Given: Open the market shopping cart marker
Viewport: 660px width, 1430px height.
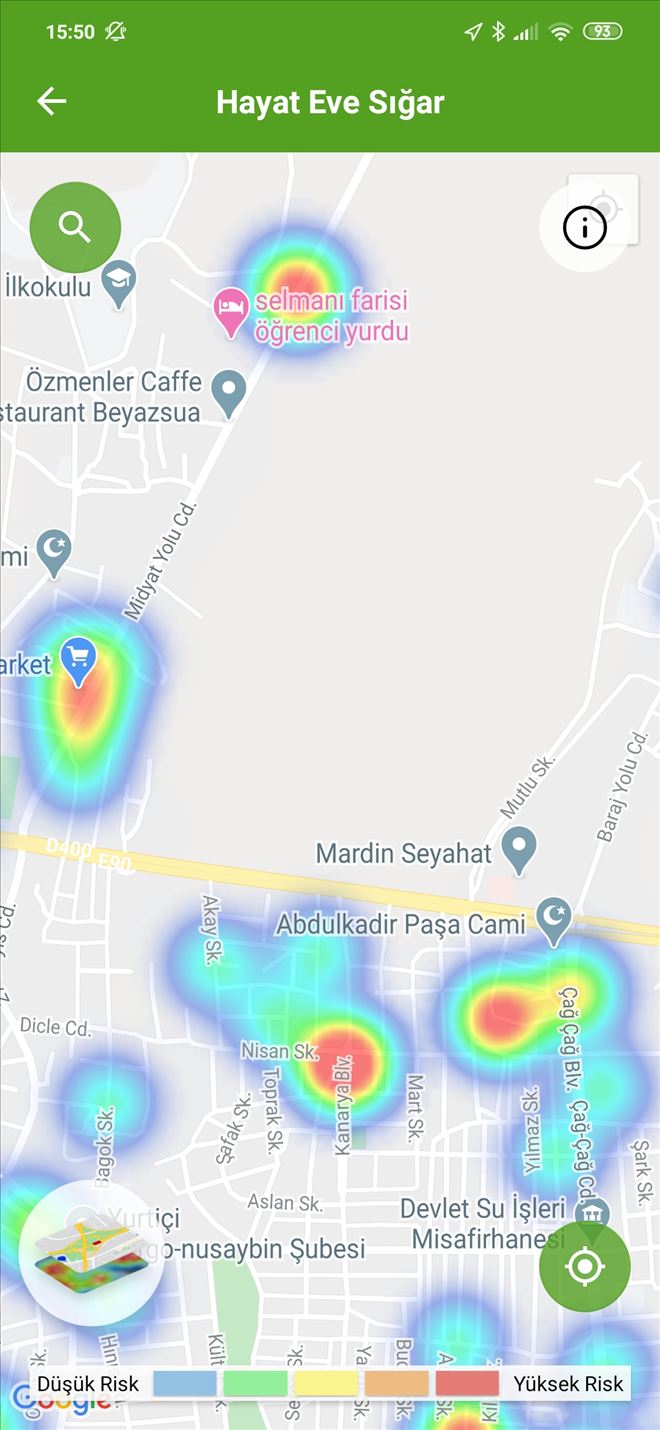Looking at the screenshot, I should click(x=79, y=659).
